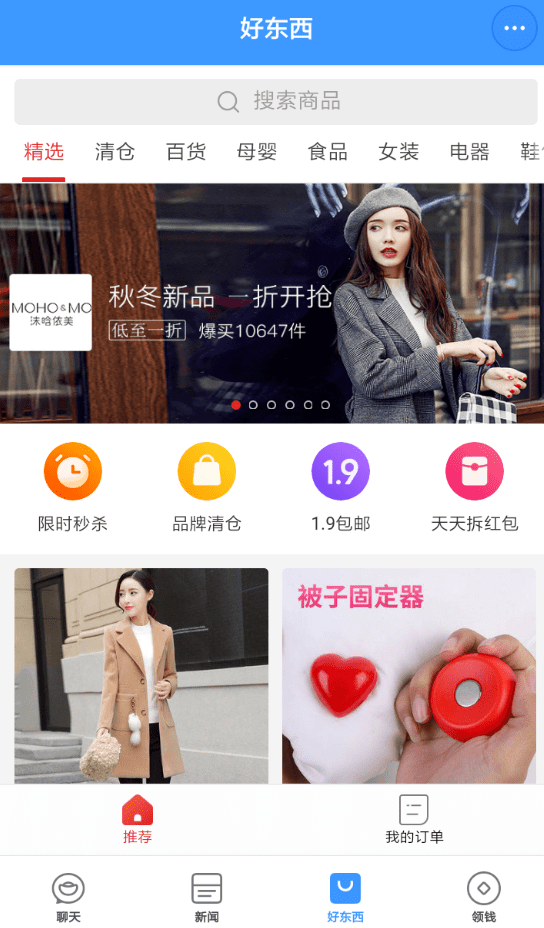This screenshot has width=544, height=928.
Task: Switch to the 清仓 category tab
Action: pyautogui.click(x=115, y=152)
